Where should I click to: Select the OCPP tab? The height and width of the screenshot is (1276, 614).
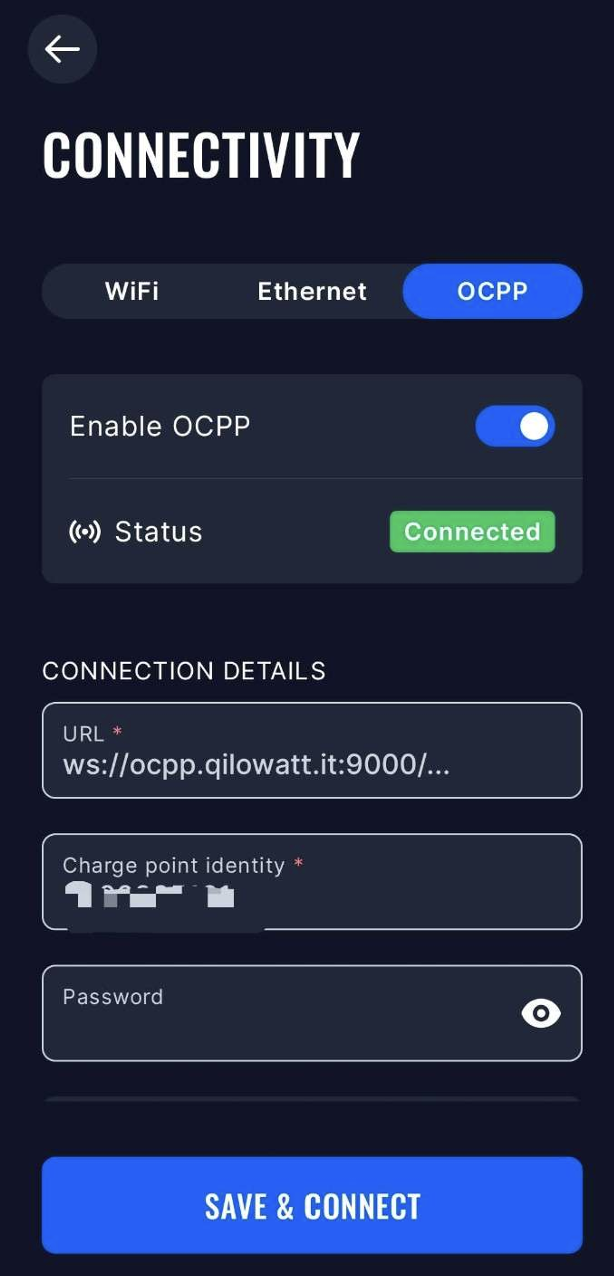[x=492, y=291]
